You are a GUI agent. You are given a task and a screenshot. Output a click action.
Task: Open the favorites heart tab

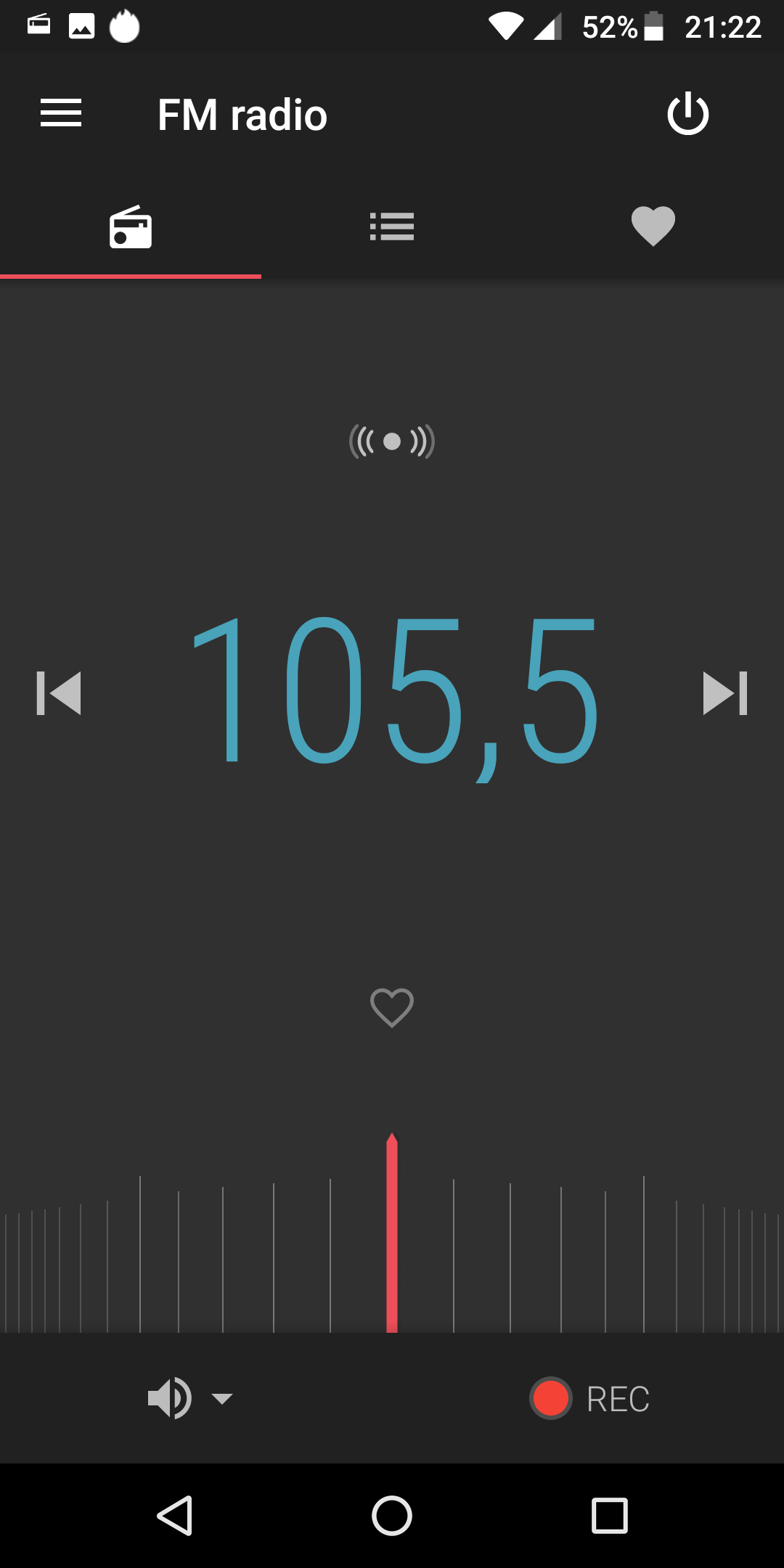(x=653, y=226)
